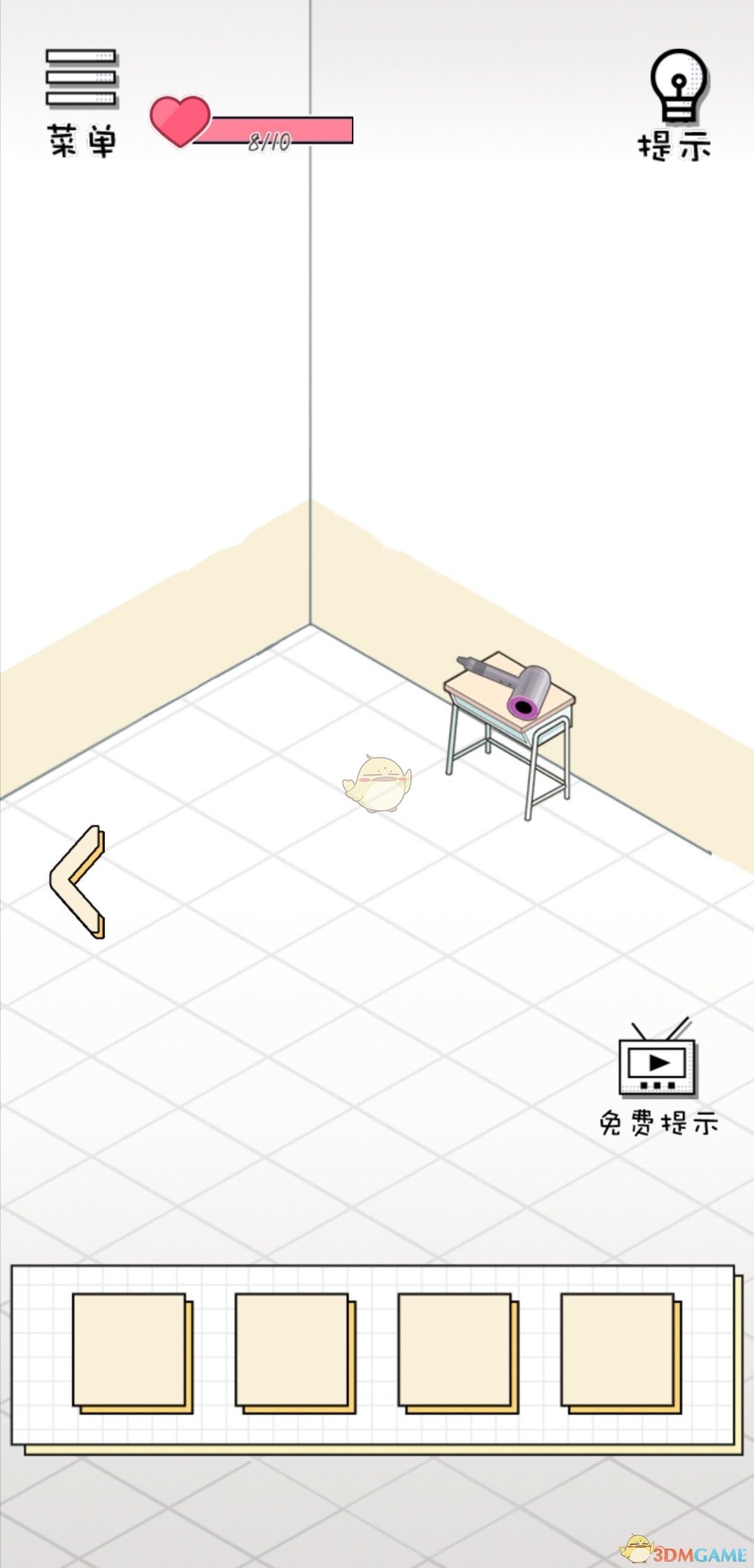Tap the small yellow bird character
754x1568 pixels.
378,784
